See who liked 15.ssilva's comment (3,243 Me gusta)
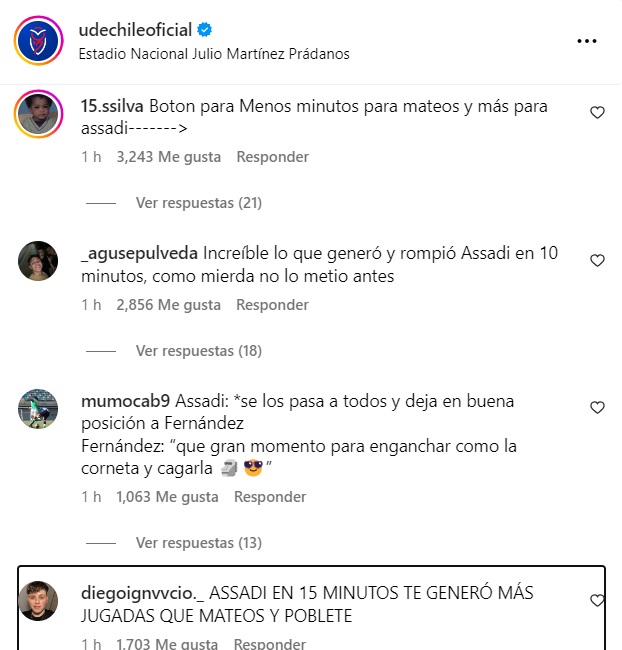Screen dimensions: 622x650 click(168, 157)
